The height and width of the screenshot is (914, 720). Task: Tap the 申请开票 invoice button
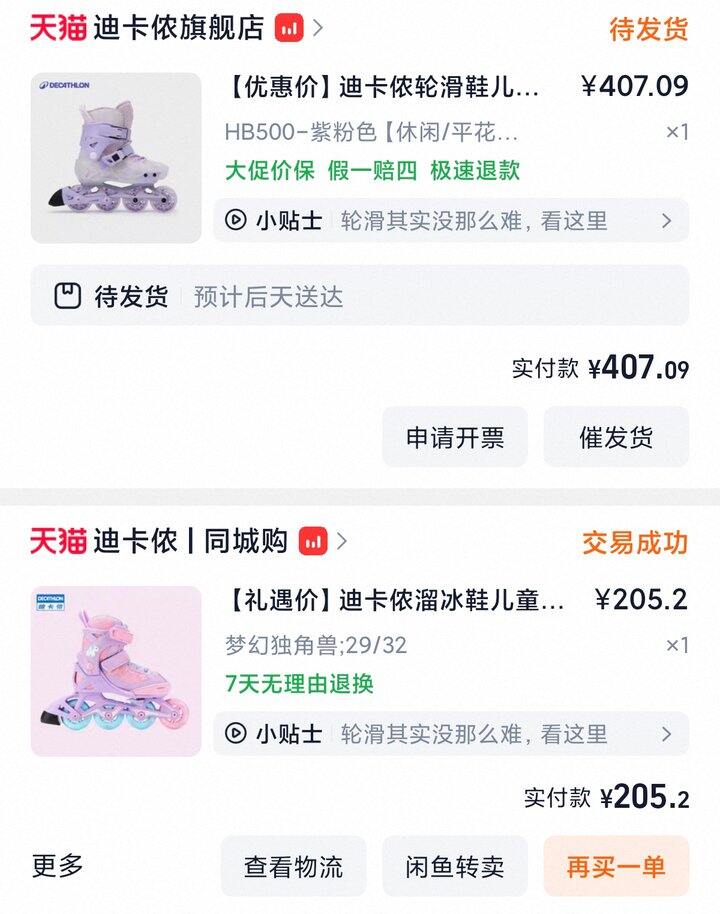pyautogui.click(x=455, y=437)
